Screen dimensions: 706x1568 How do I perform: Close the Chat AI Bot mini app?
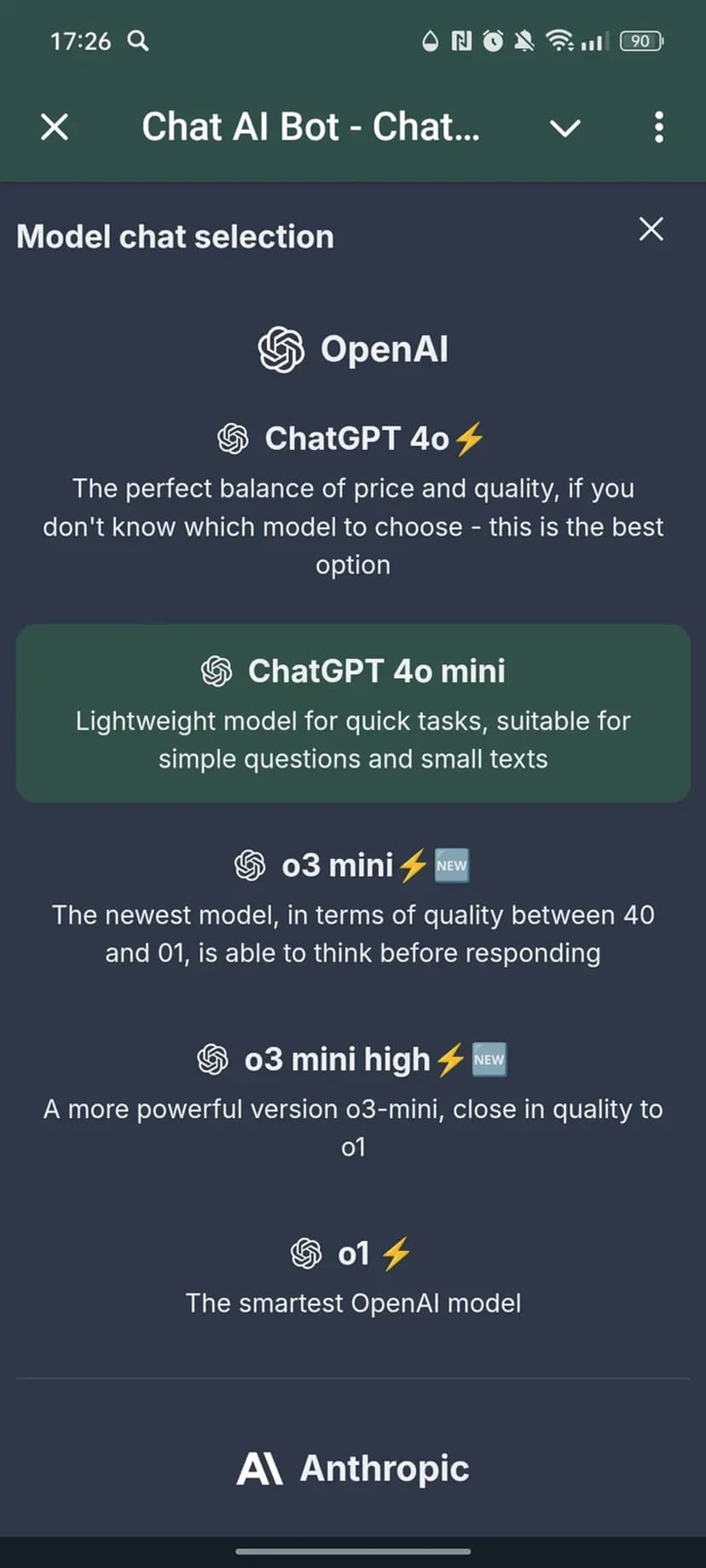55,128
